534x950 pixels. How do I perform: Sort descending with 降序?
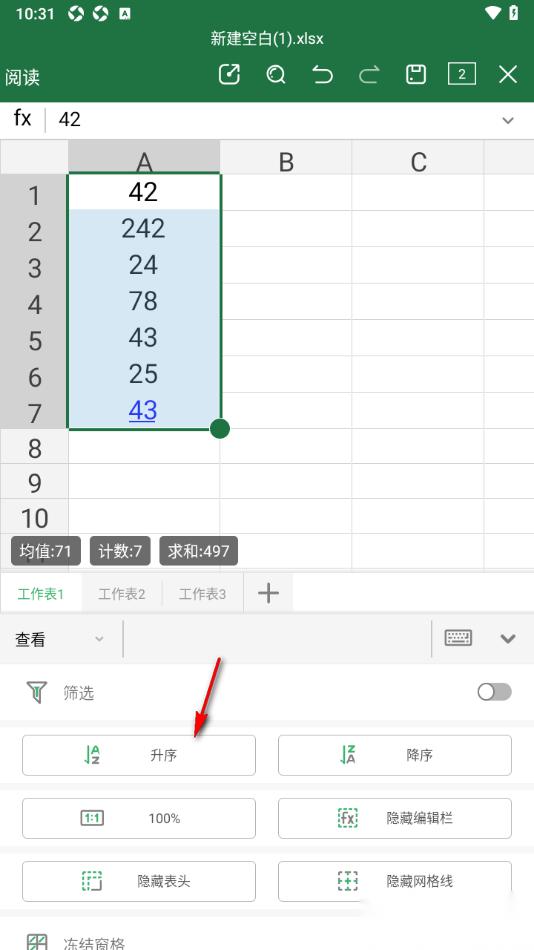pyautogui.click(x=395, y=756)
